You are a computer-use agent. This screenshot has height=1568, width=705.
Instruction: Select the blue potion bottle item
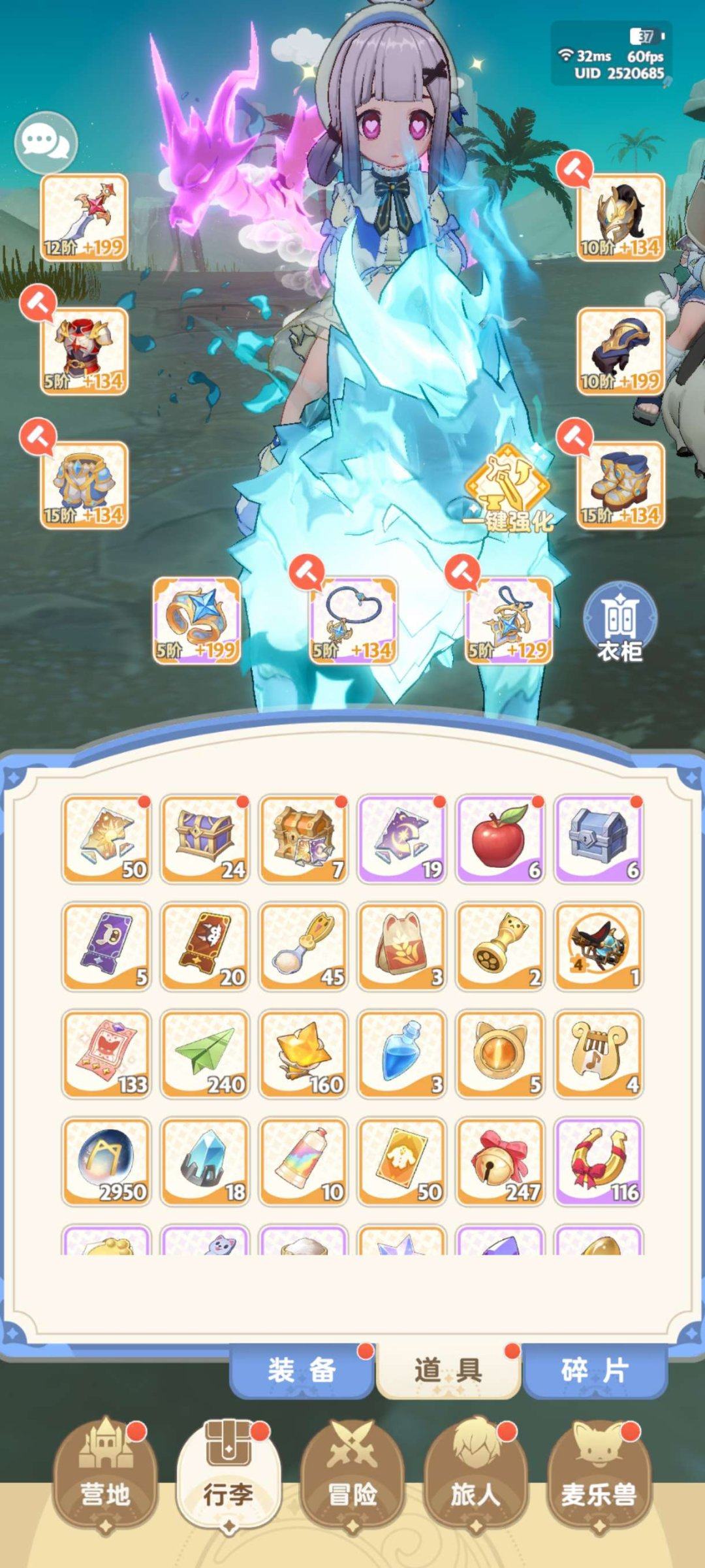point(402,1054)
